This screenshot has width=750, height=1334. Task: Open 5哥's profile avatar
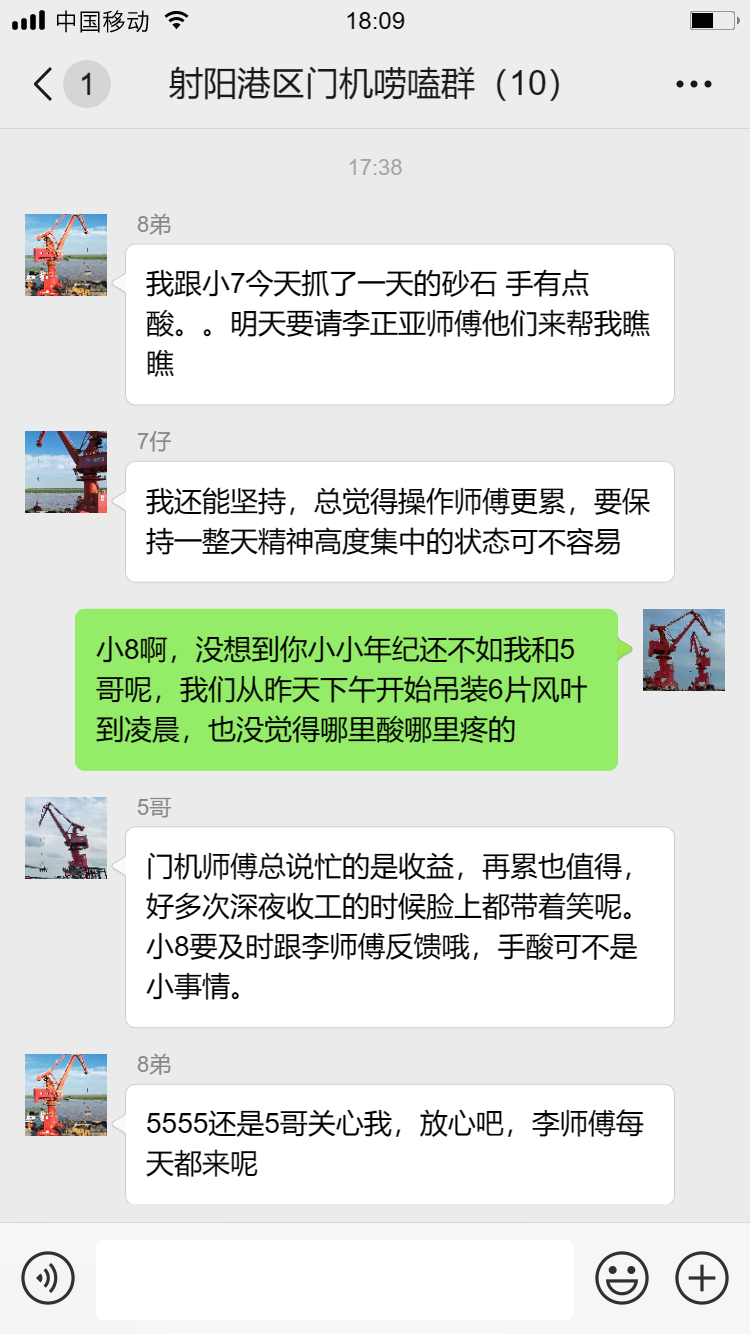pyautogui.click(x=66, y=838)
